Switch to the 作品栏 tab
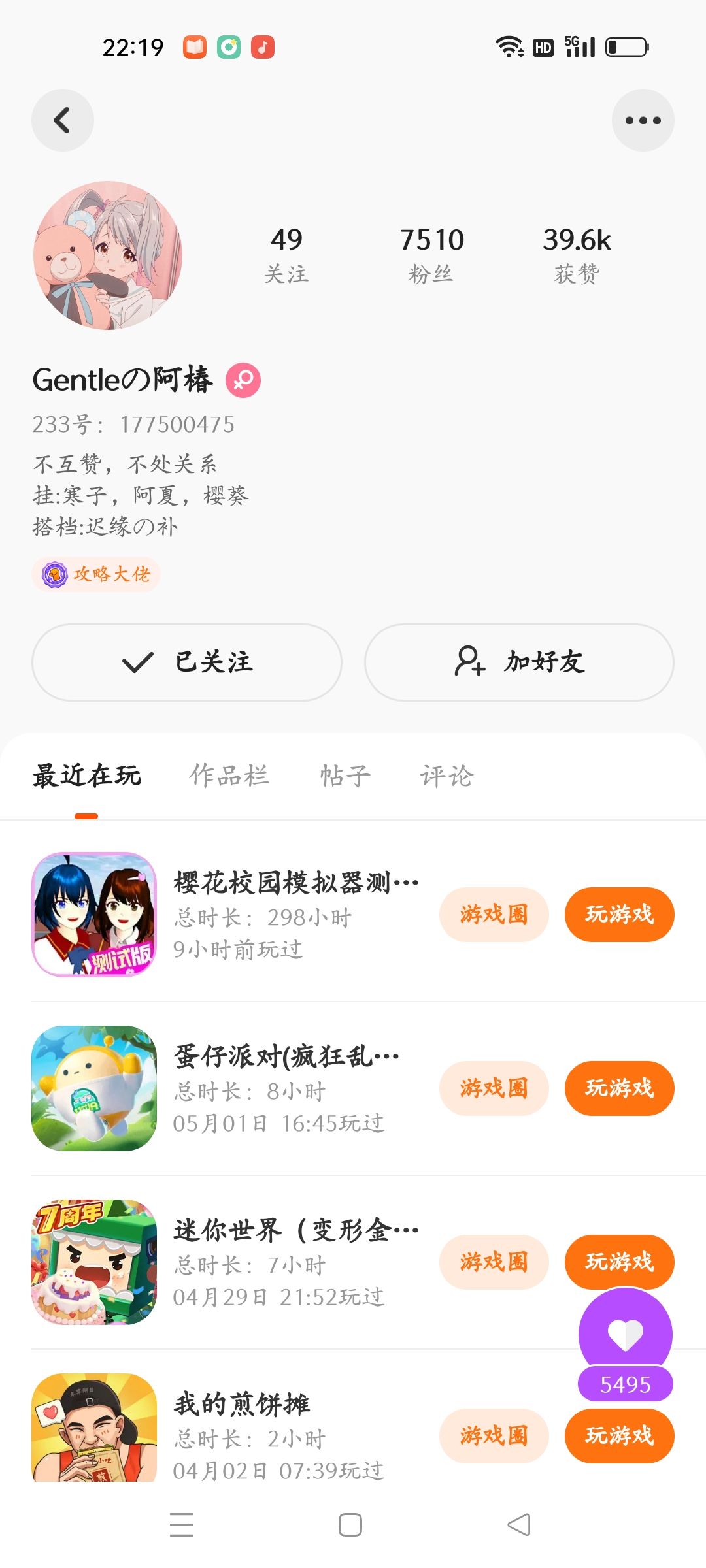This screenshot has width=706, height=1568. point(229,776)
